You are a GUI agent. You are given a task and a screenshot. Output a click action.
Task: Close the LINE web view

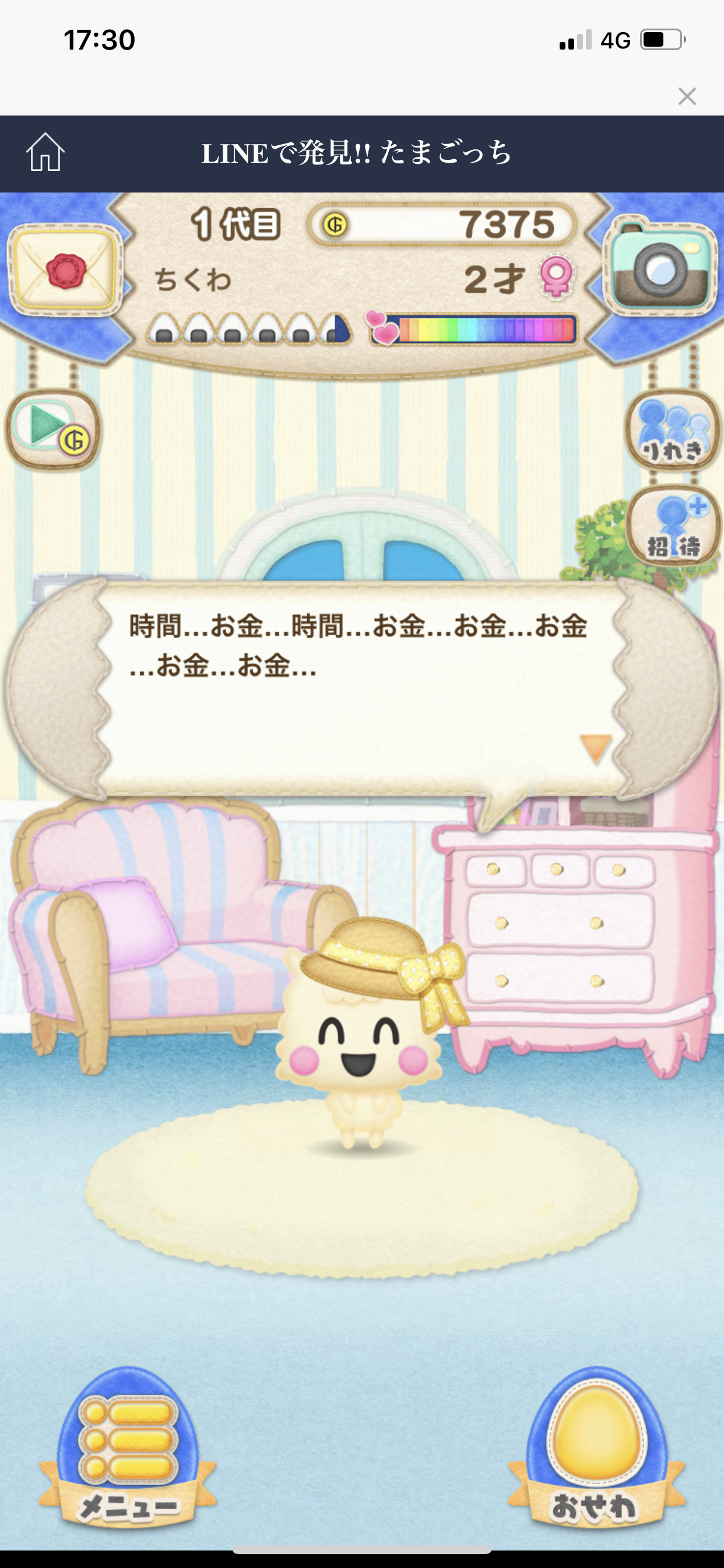(x=687, y=96)
